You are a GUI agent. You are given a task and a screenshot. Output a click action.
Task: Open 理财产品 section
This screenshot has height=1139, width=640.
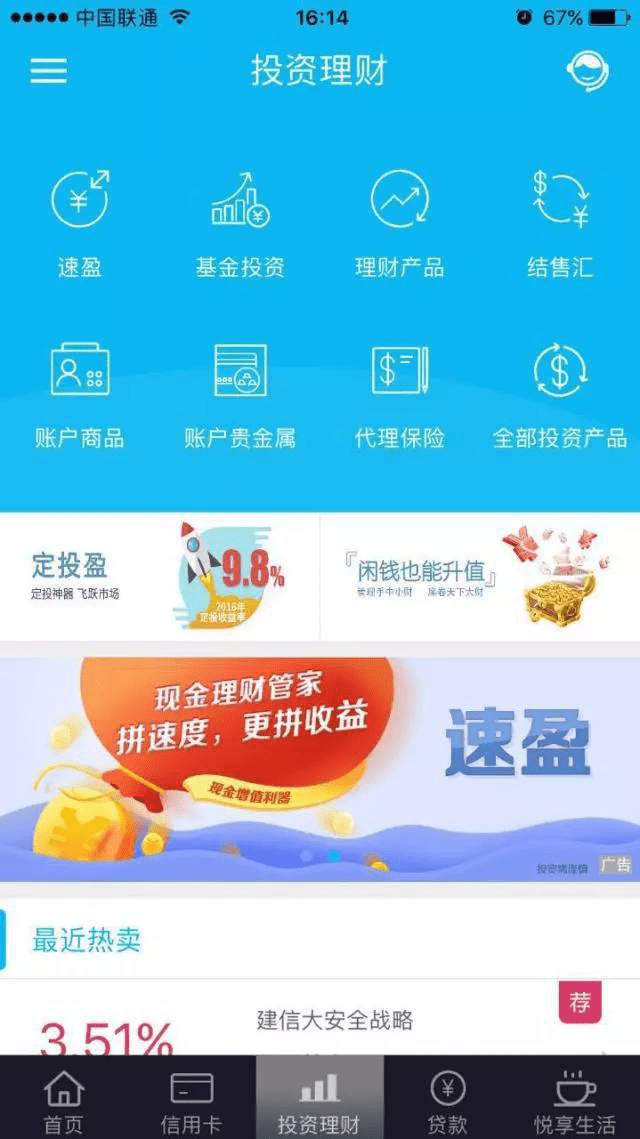coord(400,222)
